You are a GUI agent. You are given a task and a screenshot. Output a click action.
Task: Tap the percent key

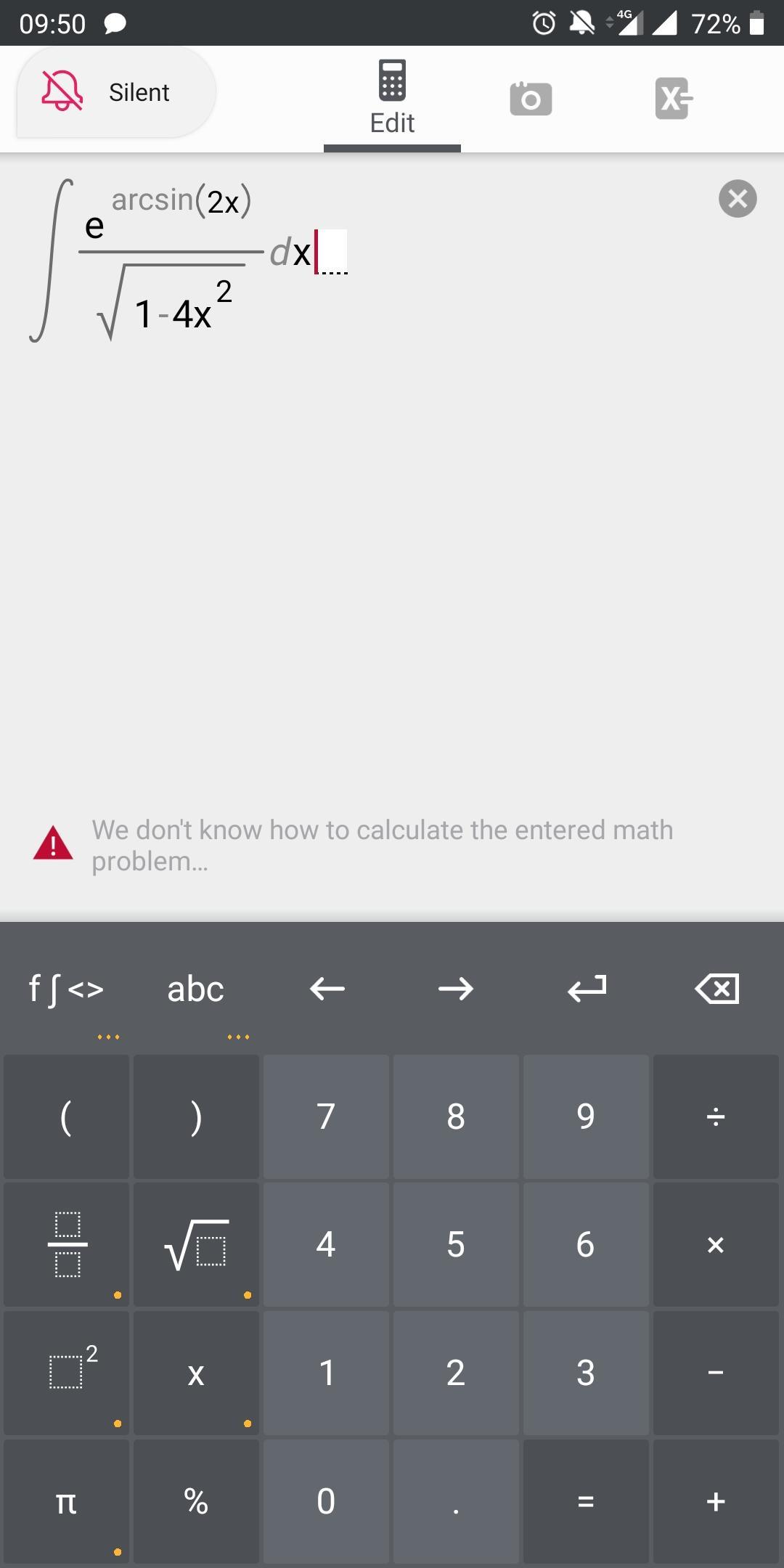click(x=196, y=1501)
